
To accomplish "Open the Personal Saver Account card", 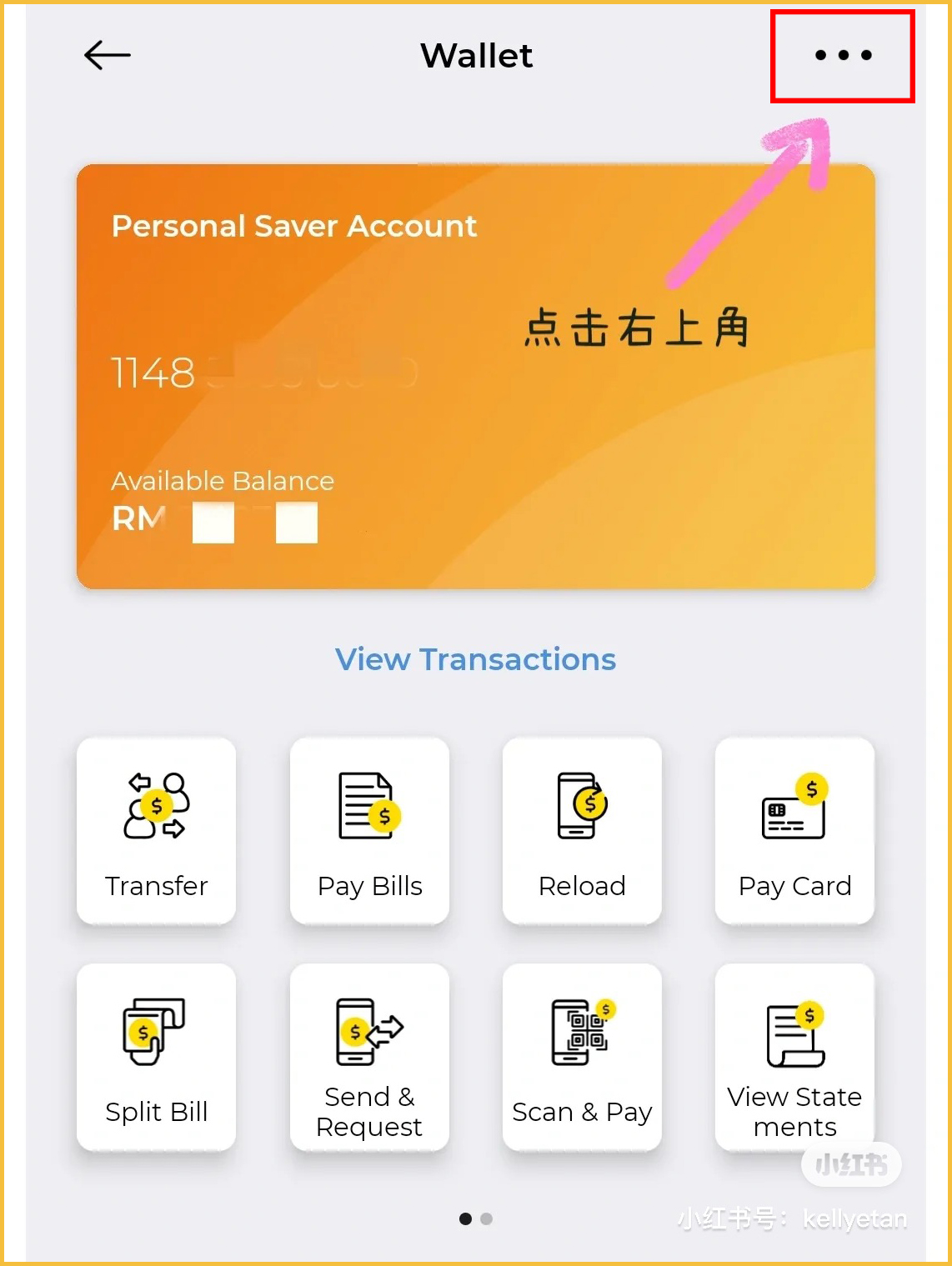I will (x=475, y=377).
